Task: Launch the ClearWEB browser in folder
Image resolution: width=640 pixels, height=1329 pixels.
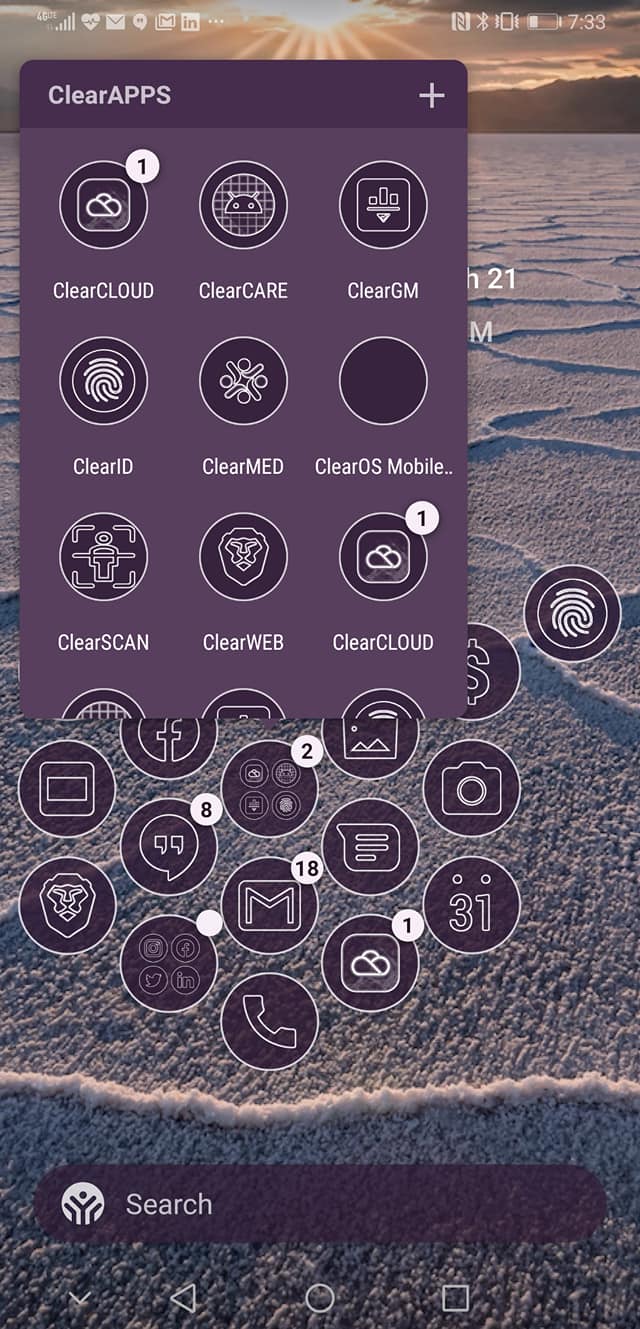Action: pos(243,557)
